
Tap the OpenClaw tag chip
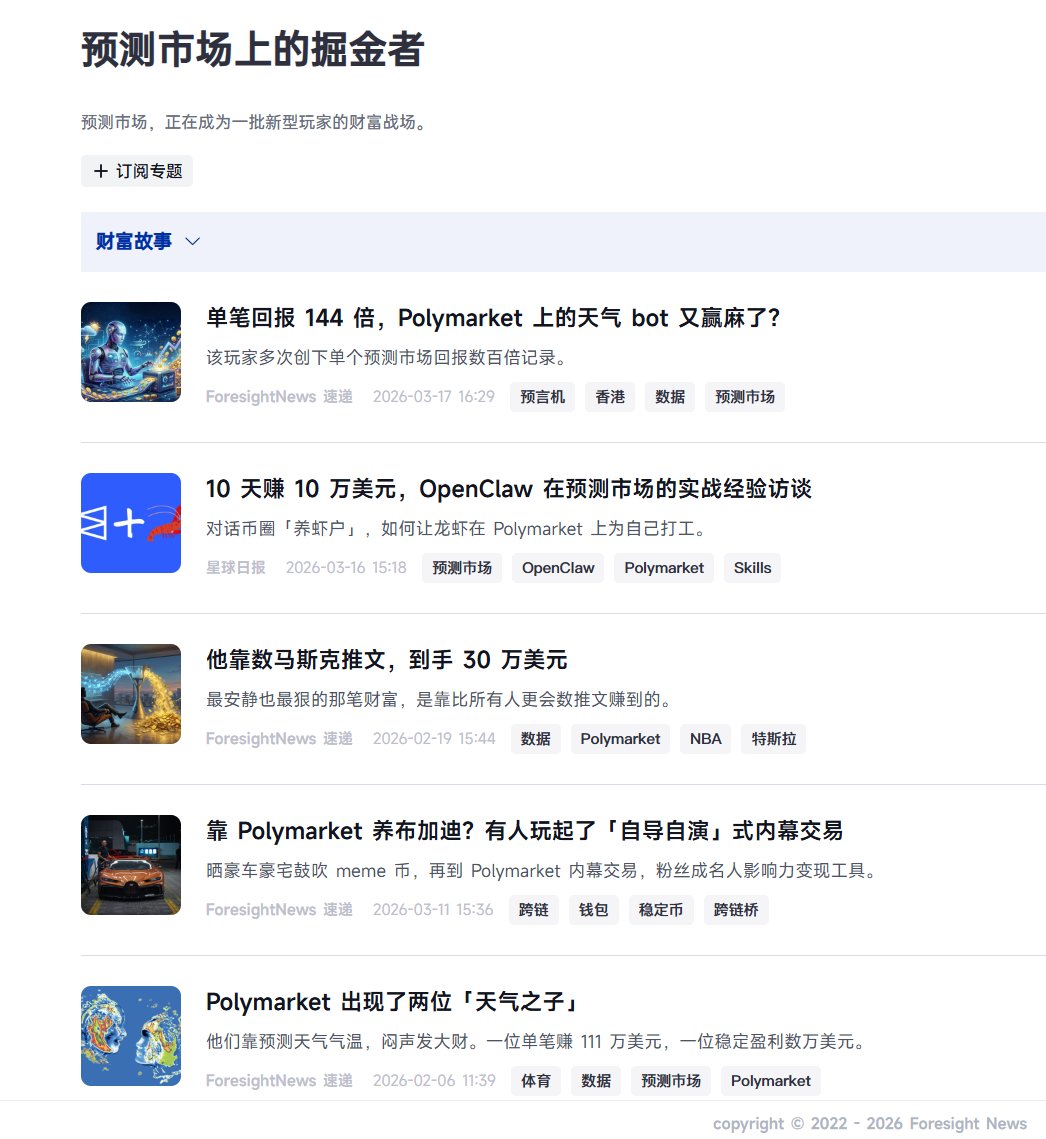[558, 568]
